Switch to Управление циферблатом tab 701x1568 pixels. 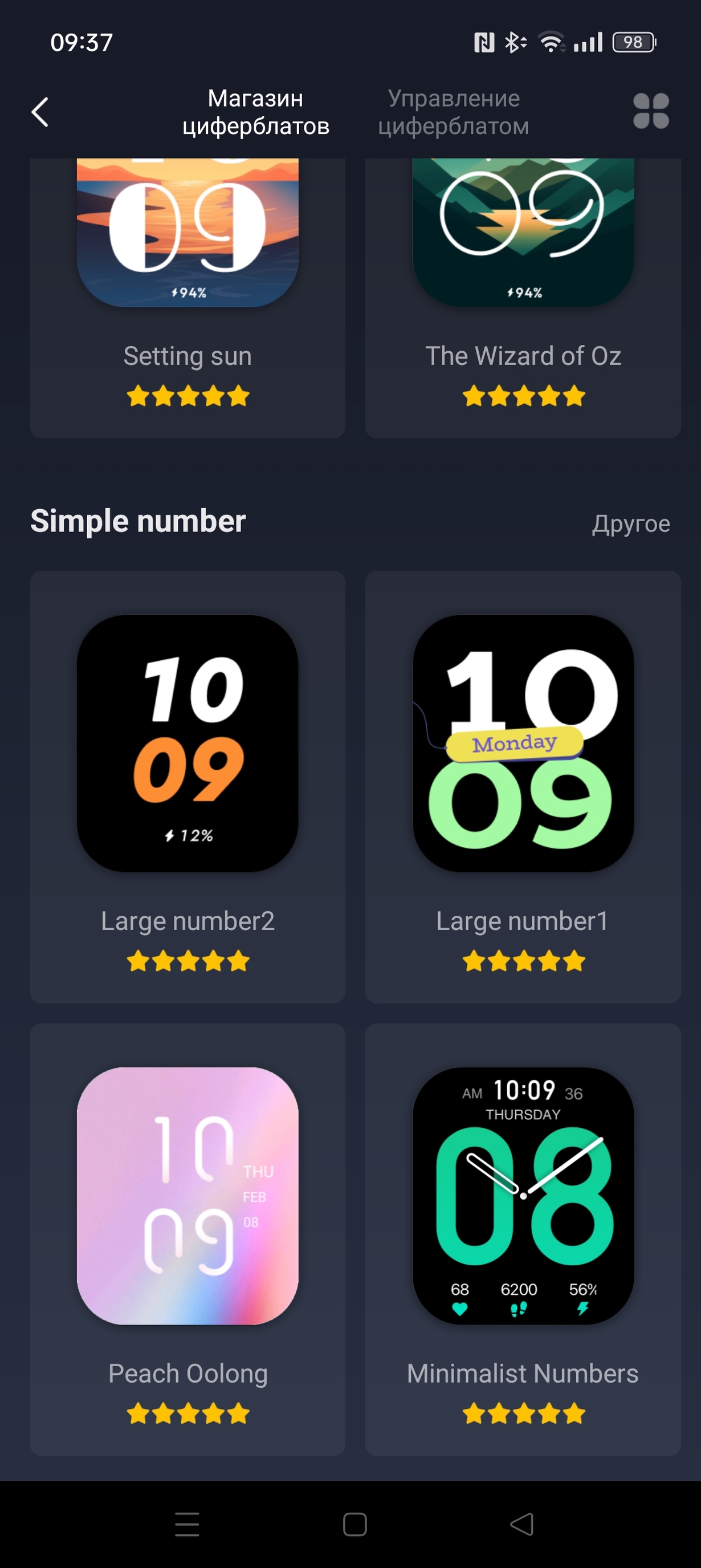[x=453, y=112]
